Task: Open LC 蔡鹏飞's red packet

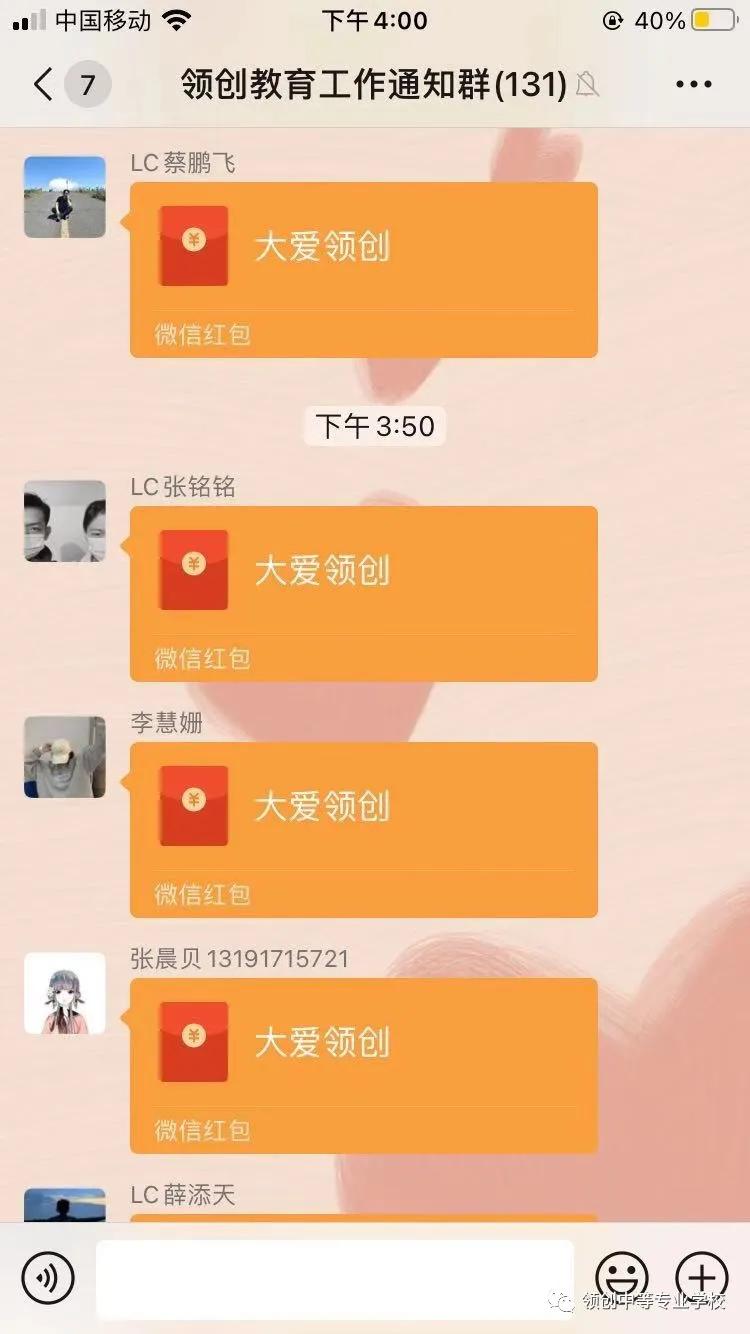Action: [x=364, y=268]
